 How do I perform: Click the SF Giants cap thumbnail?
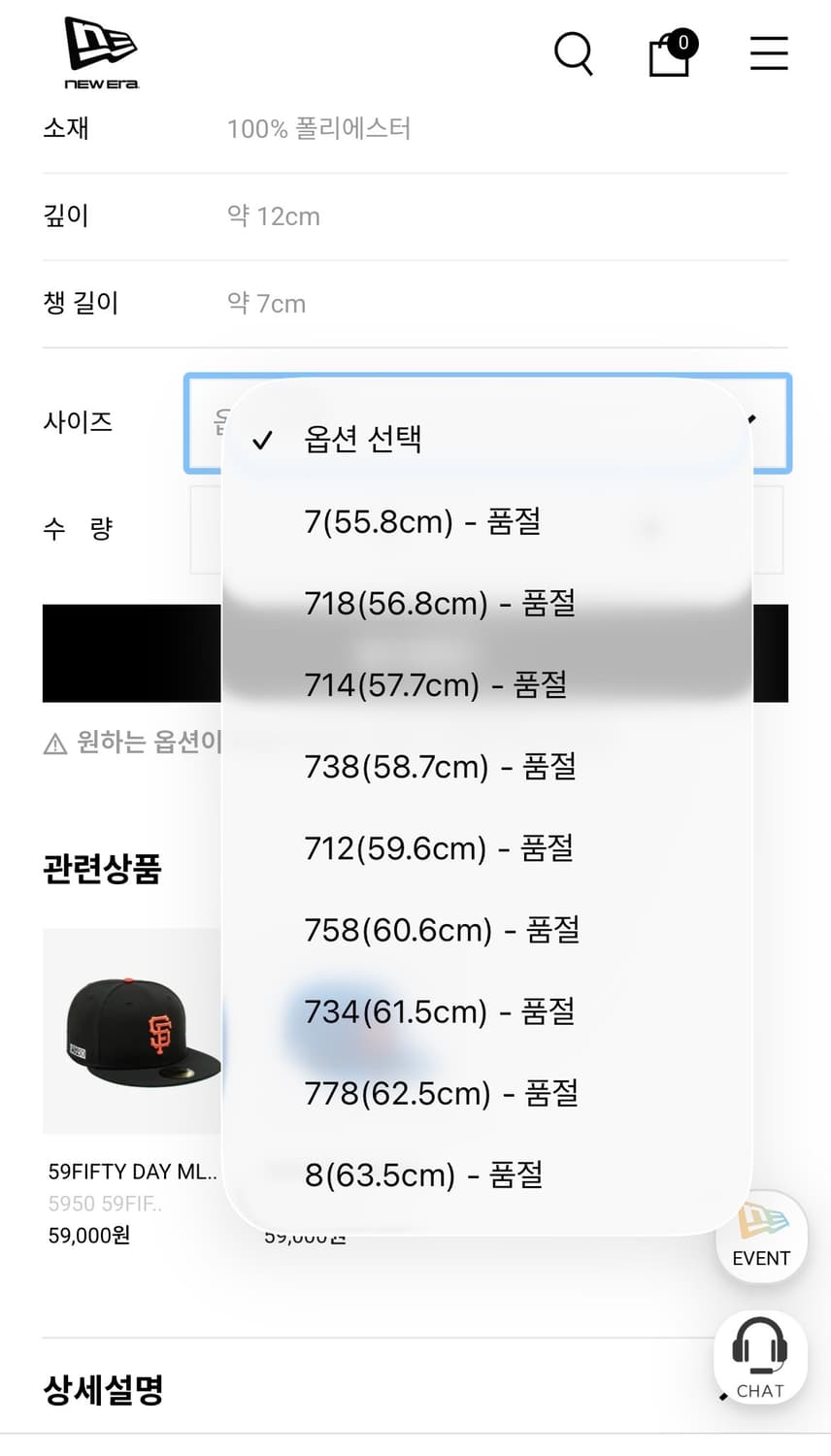[133, 1032]
